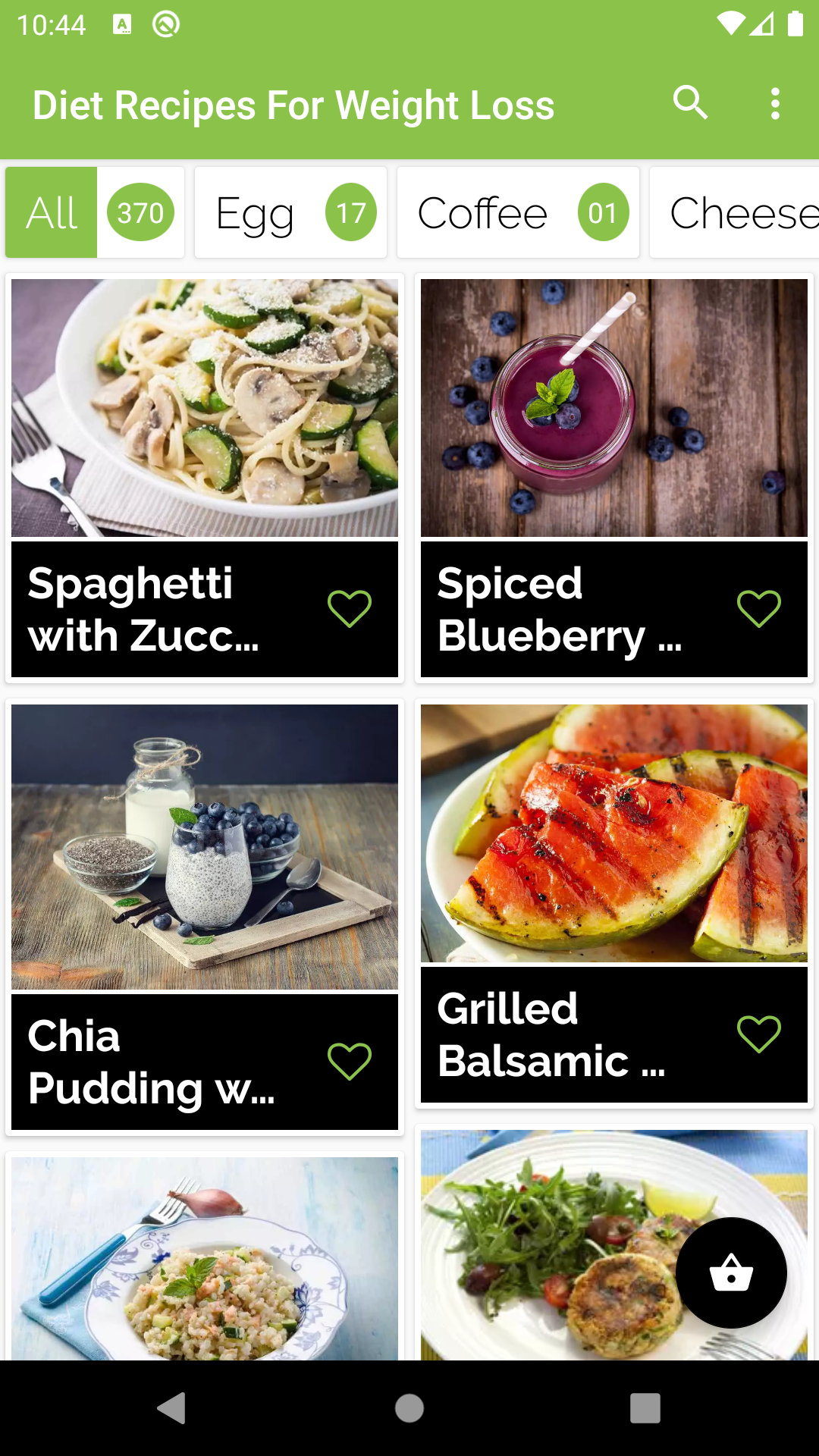Open the search icon in the app bar
The height and width of the screenshot is (1456, 819).
(690, 103)
